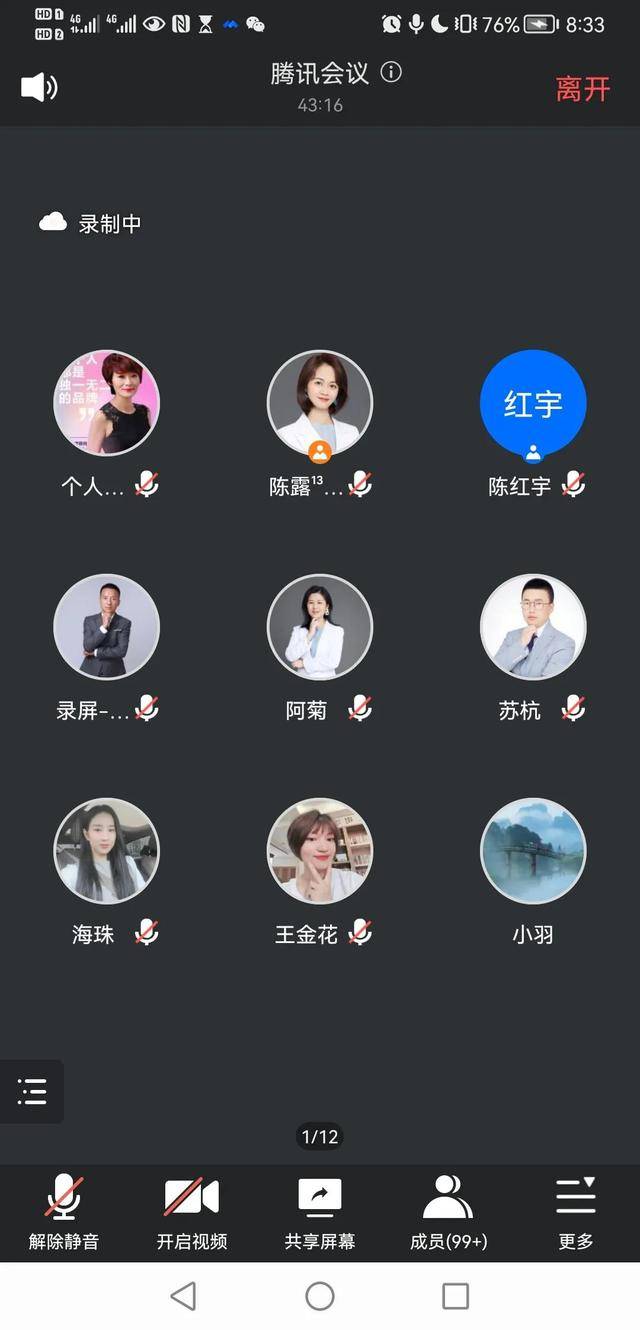
Task: Tap 解除静音 to unmute microphone
Action: tap(64, 1211)
